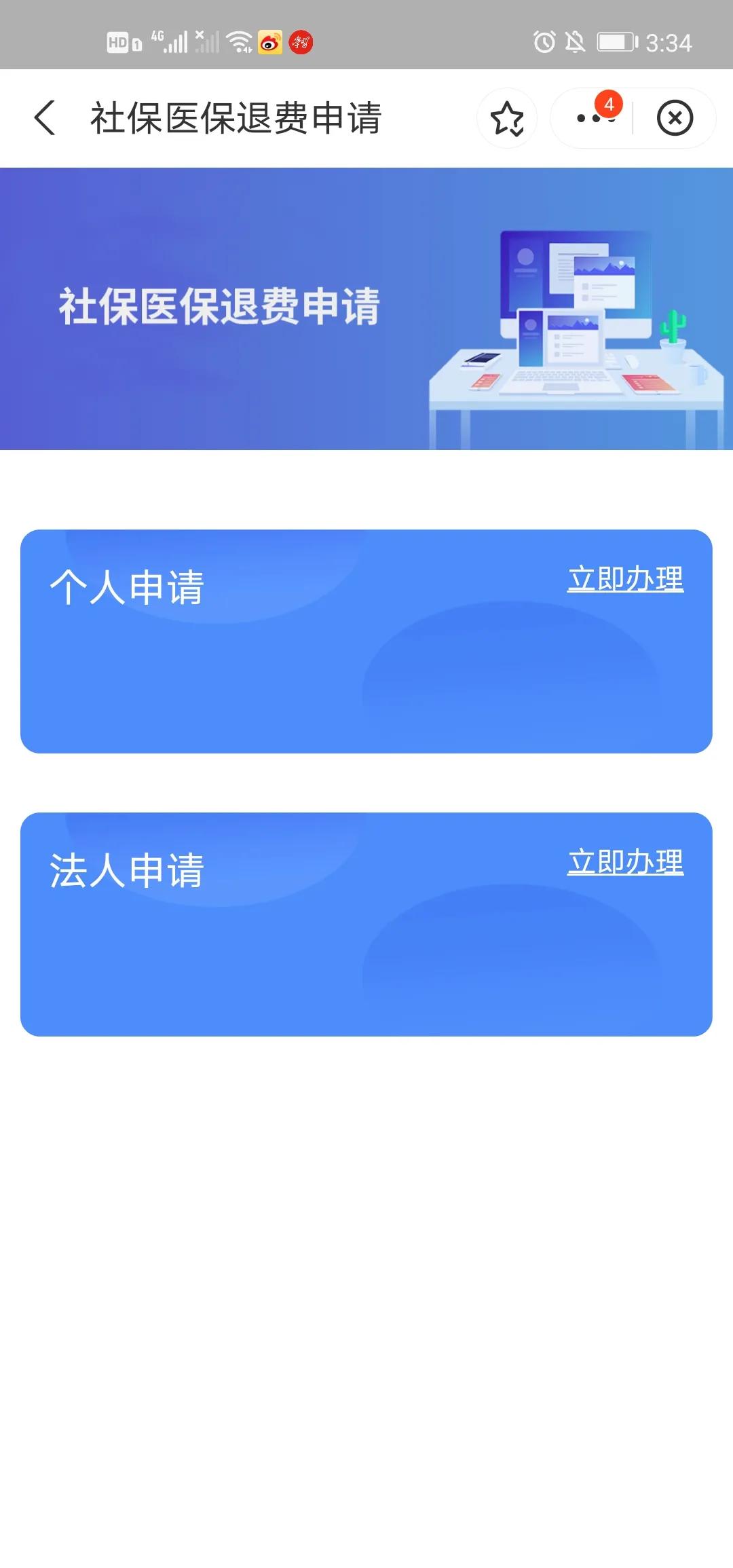Screen dimensions: 733x1568
Task: Tap 立即办理 link under 个人申请
Action: pyautogui.click(x=625, y=579)
